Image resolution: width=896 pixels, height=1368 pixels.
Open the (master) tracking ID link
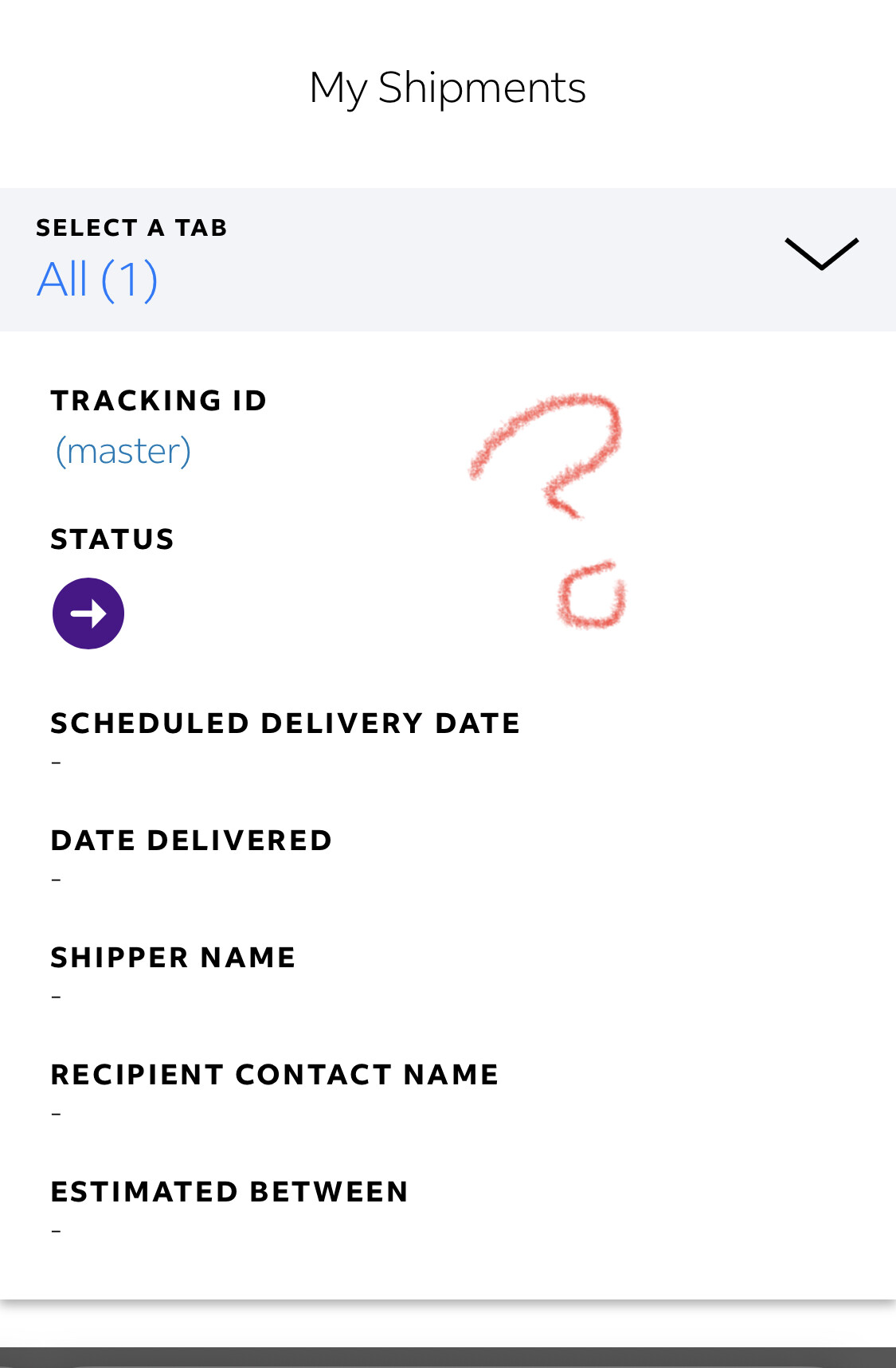point(123,452)
